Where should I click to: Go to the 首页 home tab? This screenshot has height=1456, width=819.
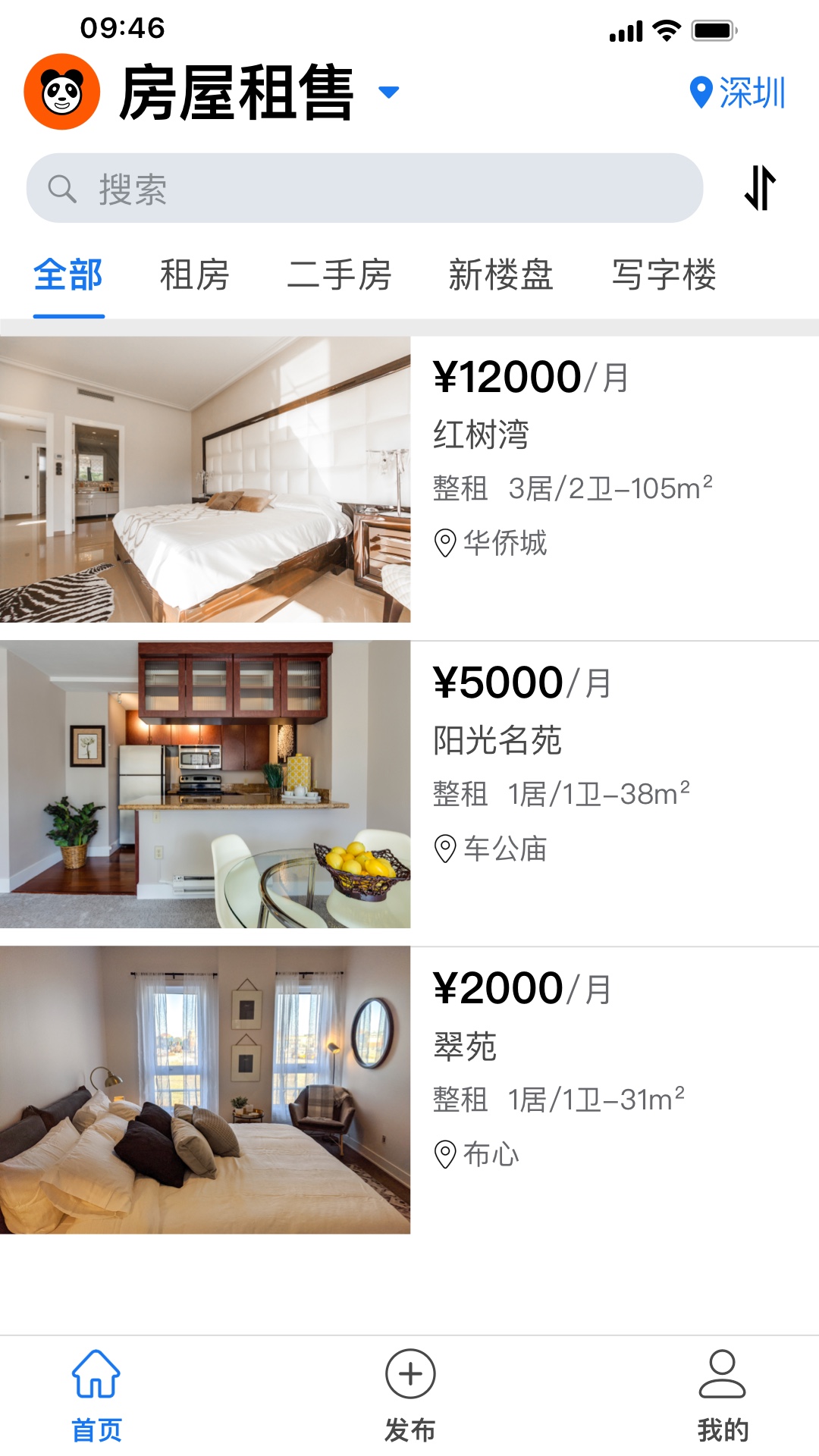click(96, 1394)
